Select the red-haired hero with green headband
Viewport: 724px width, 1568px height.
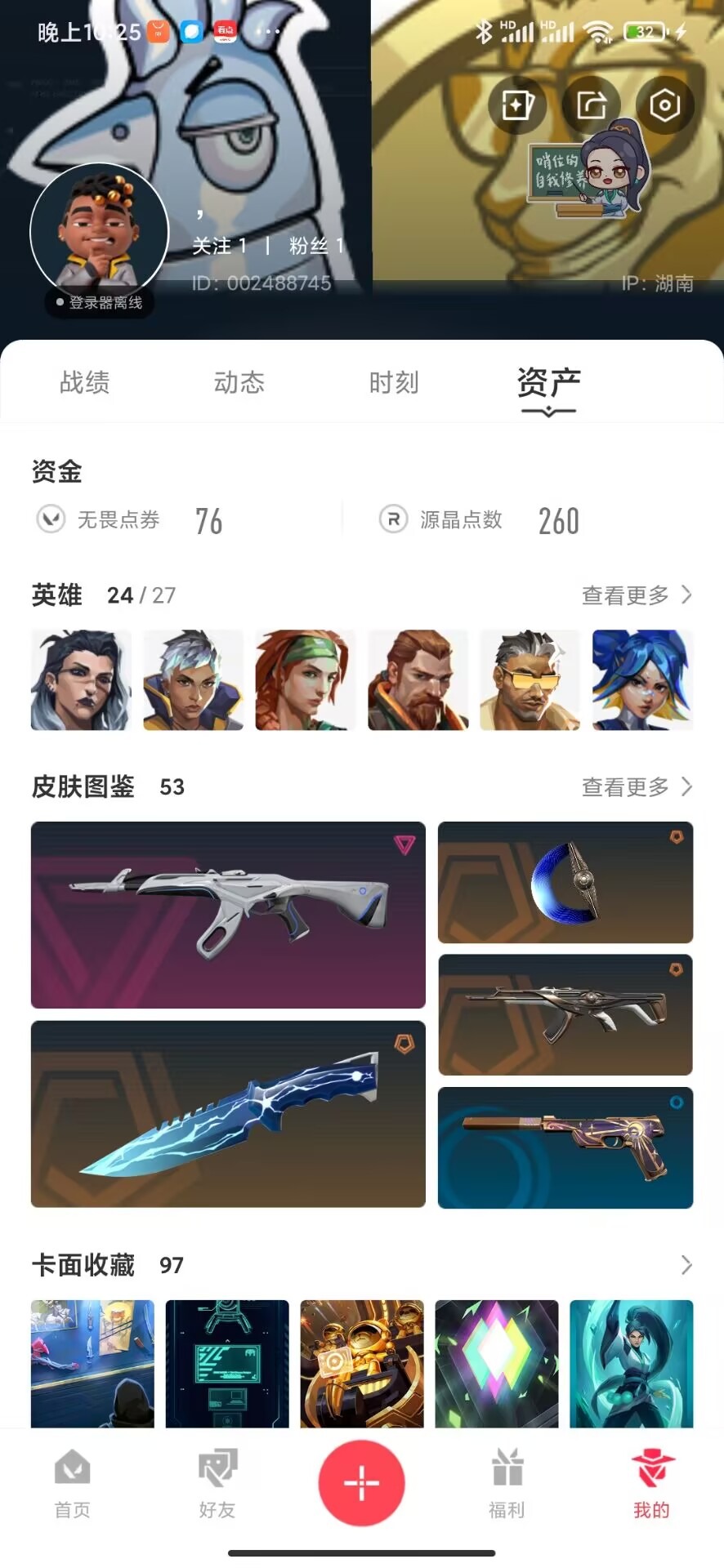306,679
